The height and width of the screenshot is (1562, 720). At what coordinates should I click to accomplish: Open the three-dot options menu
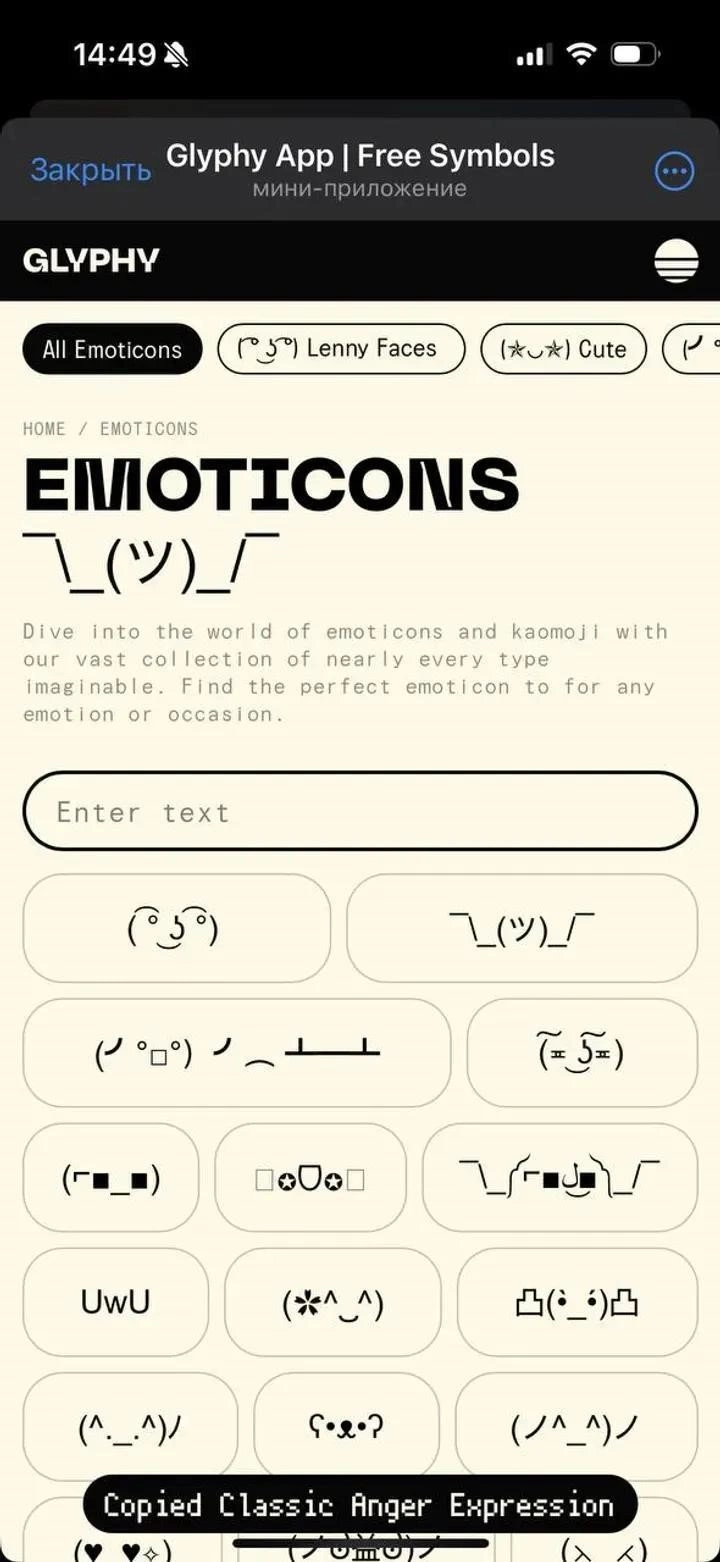[x=674, y=172]
